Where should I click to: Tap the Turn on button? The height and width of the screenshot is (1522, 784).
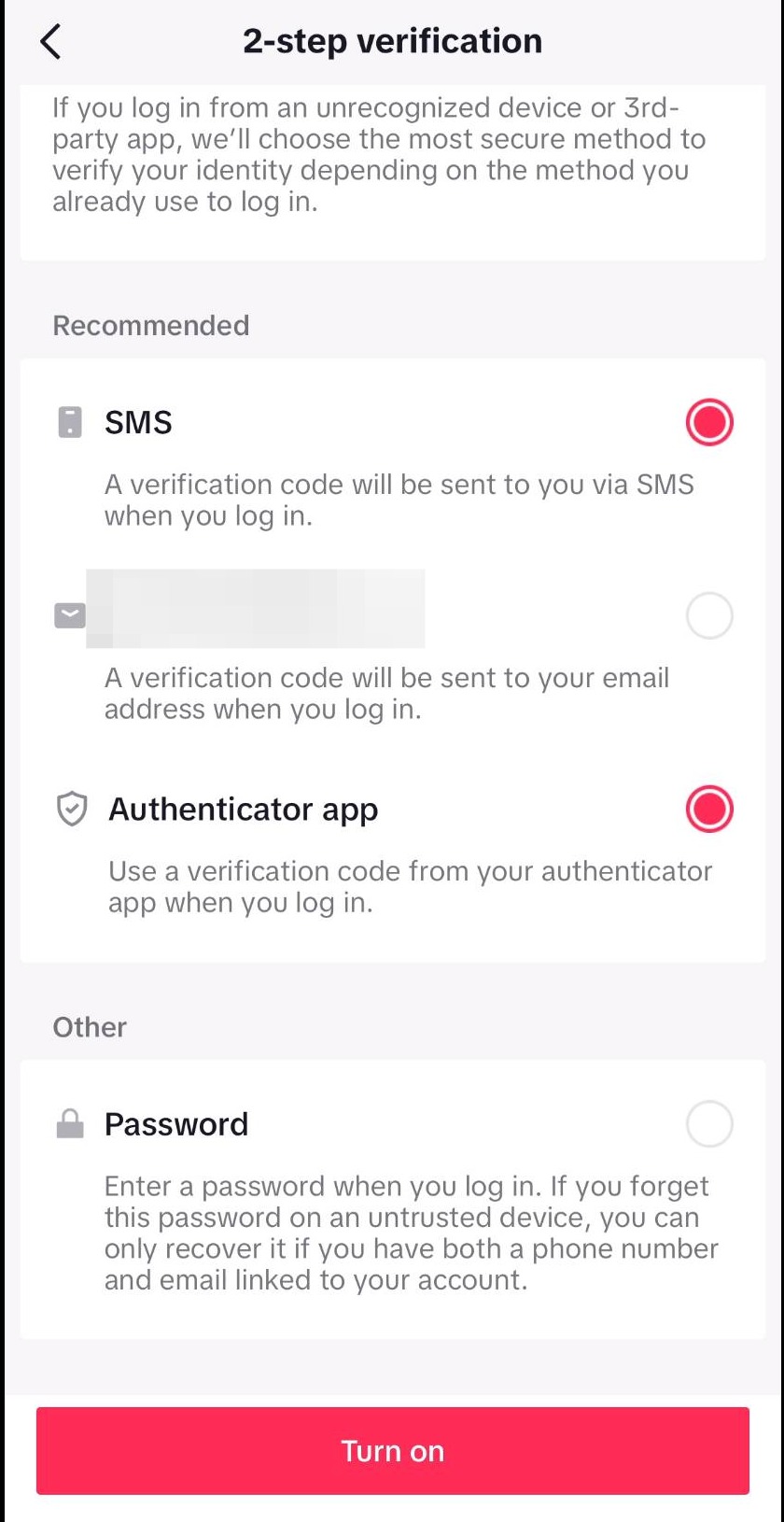(x=392, y=1450)
